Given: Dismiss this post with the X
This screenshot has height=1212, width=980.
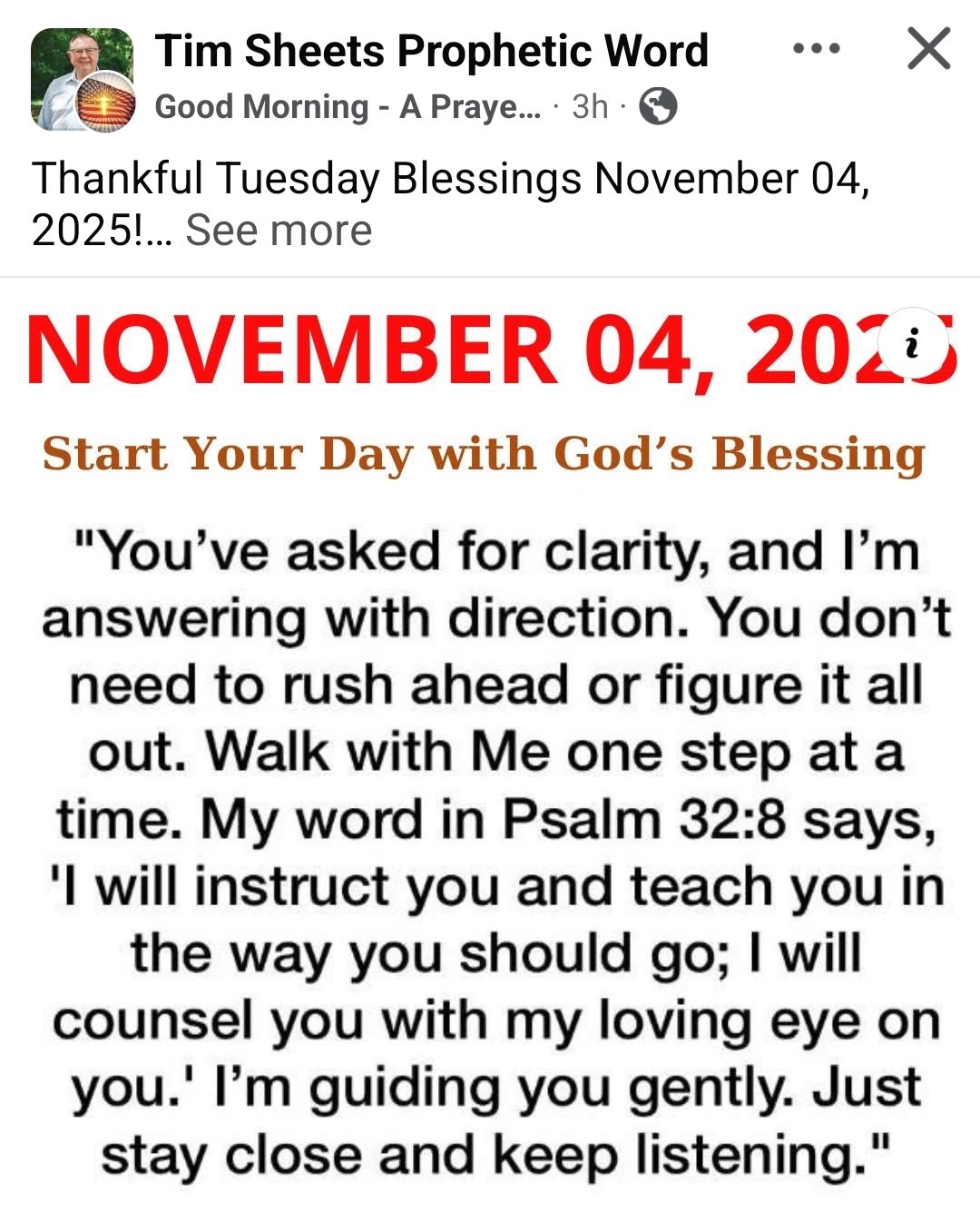Looking at the screenshot, I should pos(928,49).
